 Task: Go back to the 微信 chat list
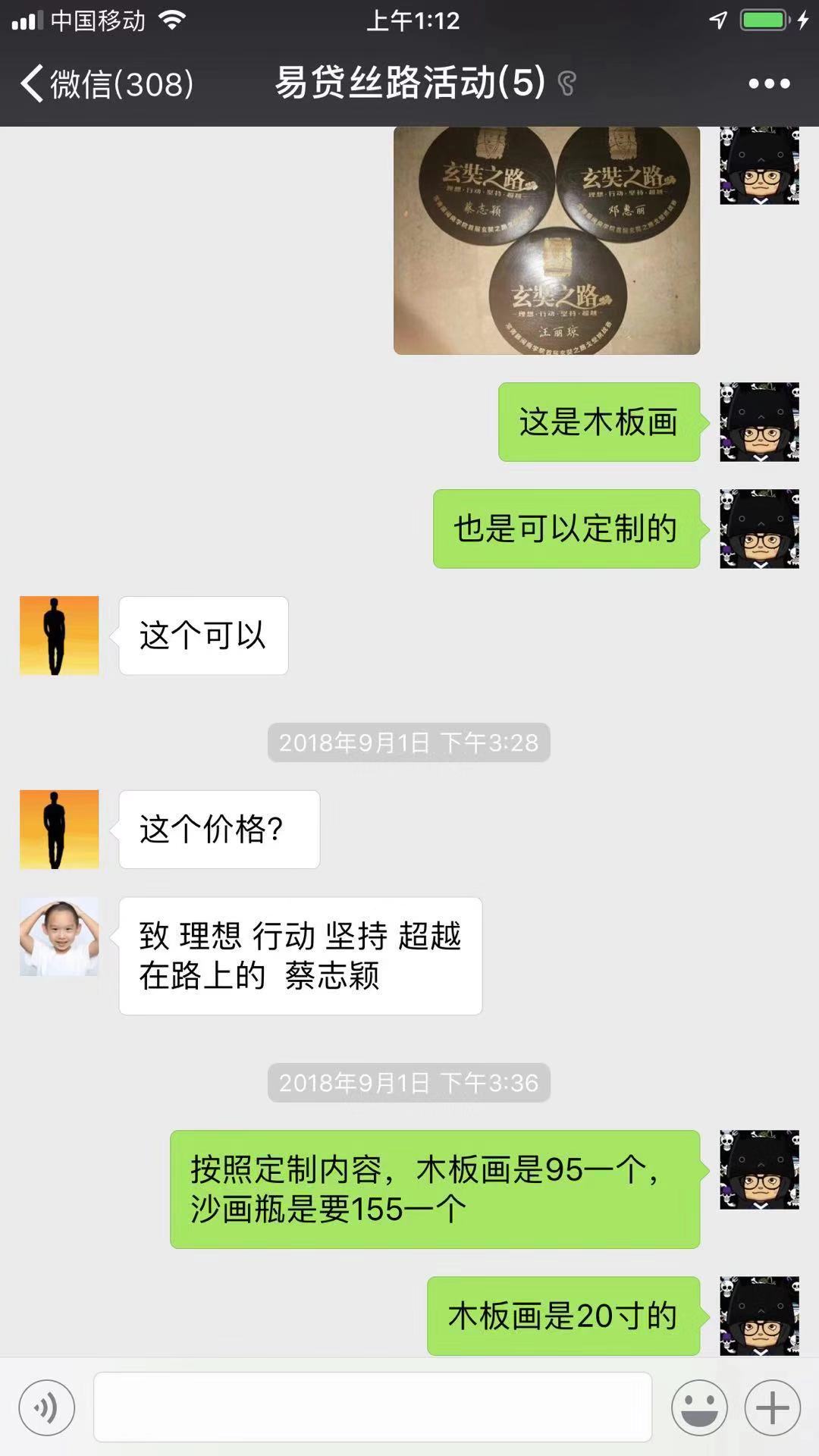coord(106,83)
